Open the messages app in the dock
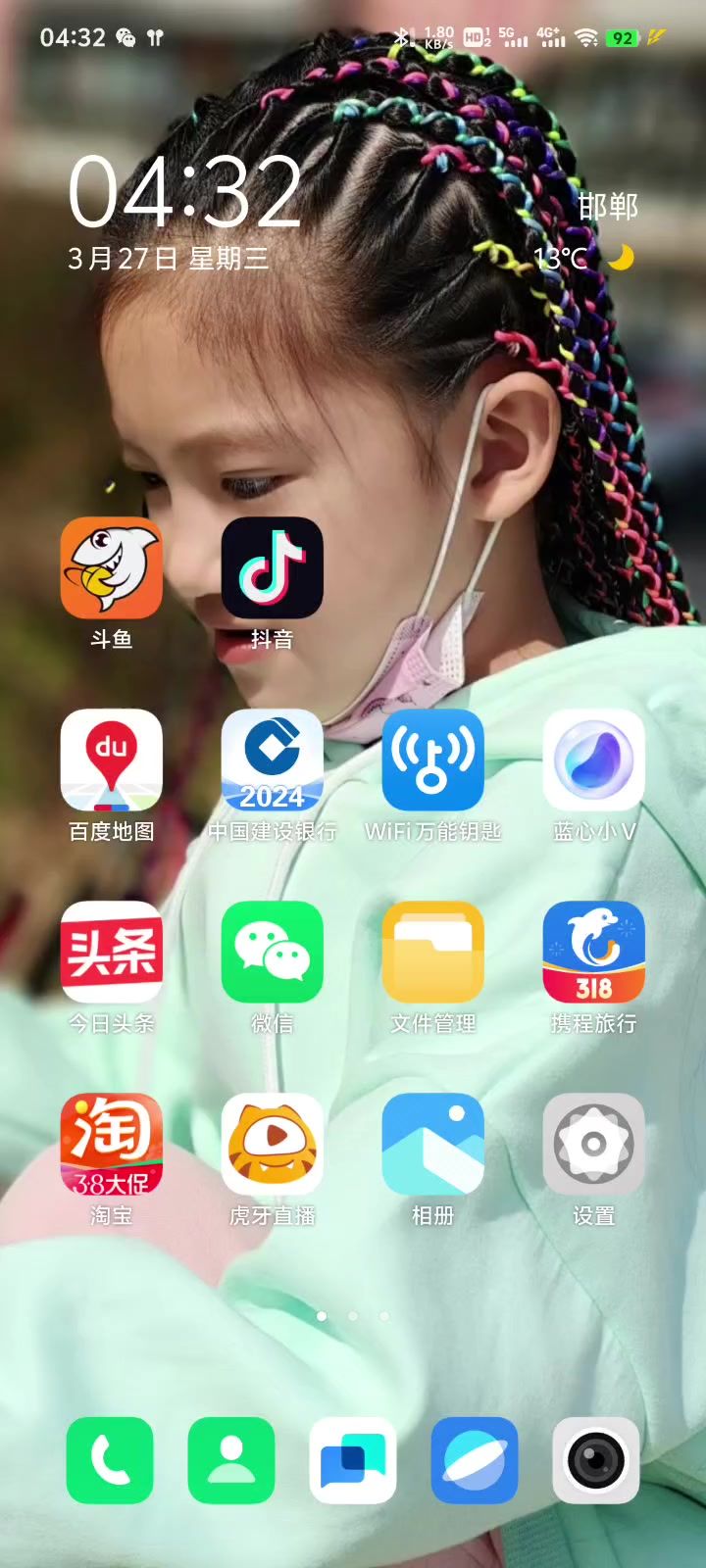Viewport: 706px width, 1568px height. (353, 1460)
